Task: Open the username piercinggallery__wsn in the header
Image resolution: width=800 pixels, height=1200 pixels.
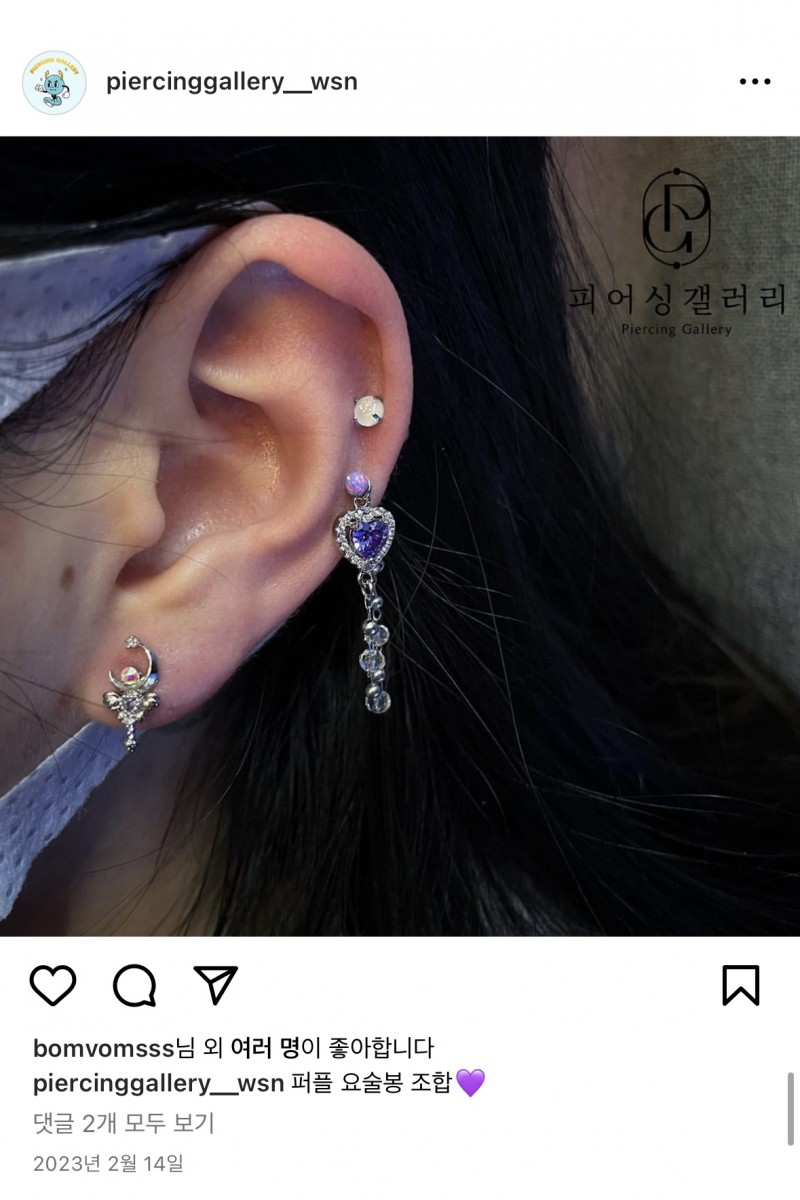Action: [x=231, y=83]
